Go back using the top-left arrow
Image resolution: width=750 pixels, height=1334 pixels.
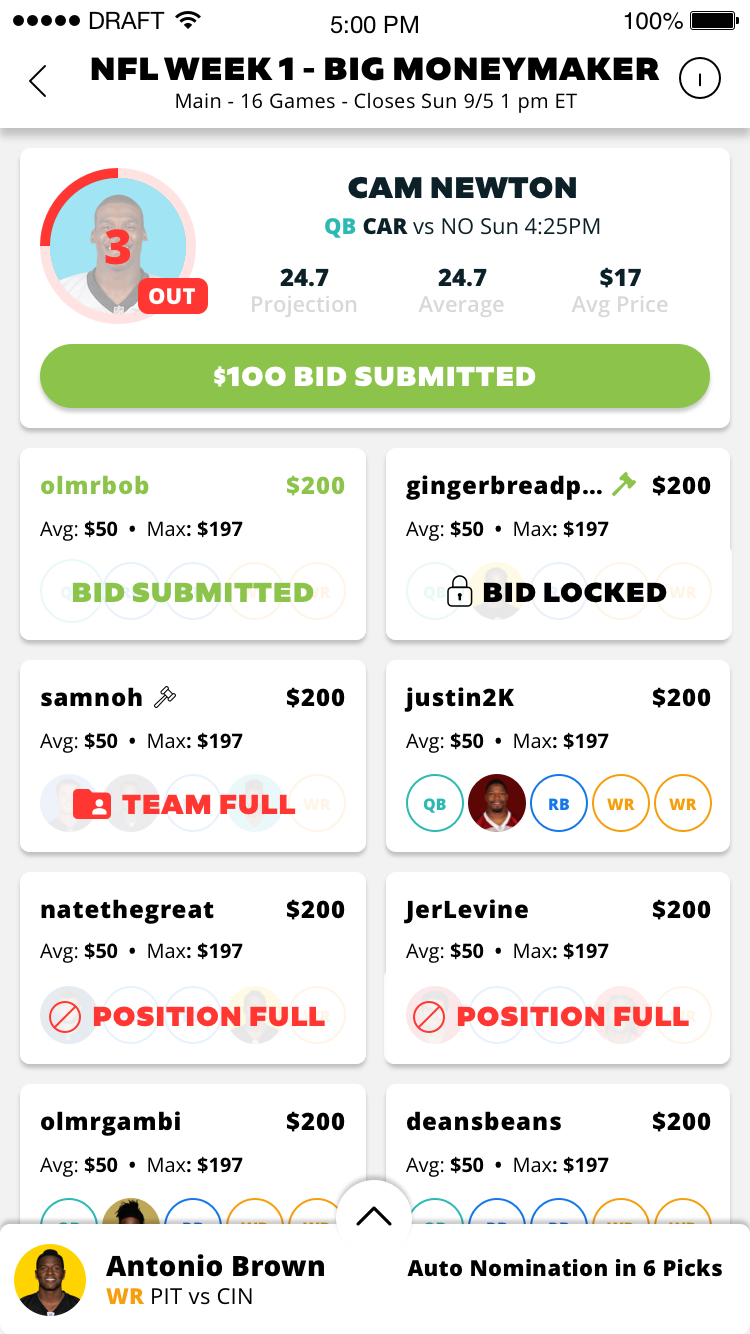tap(38, 80)
